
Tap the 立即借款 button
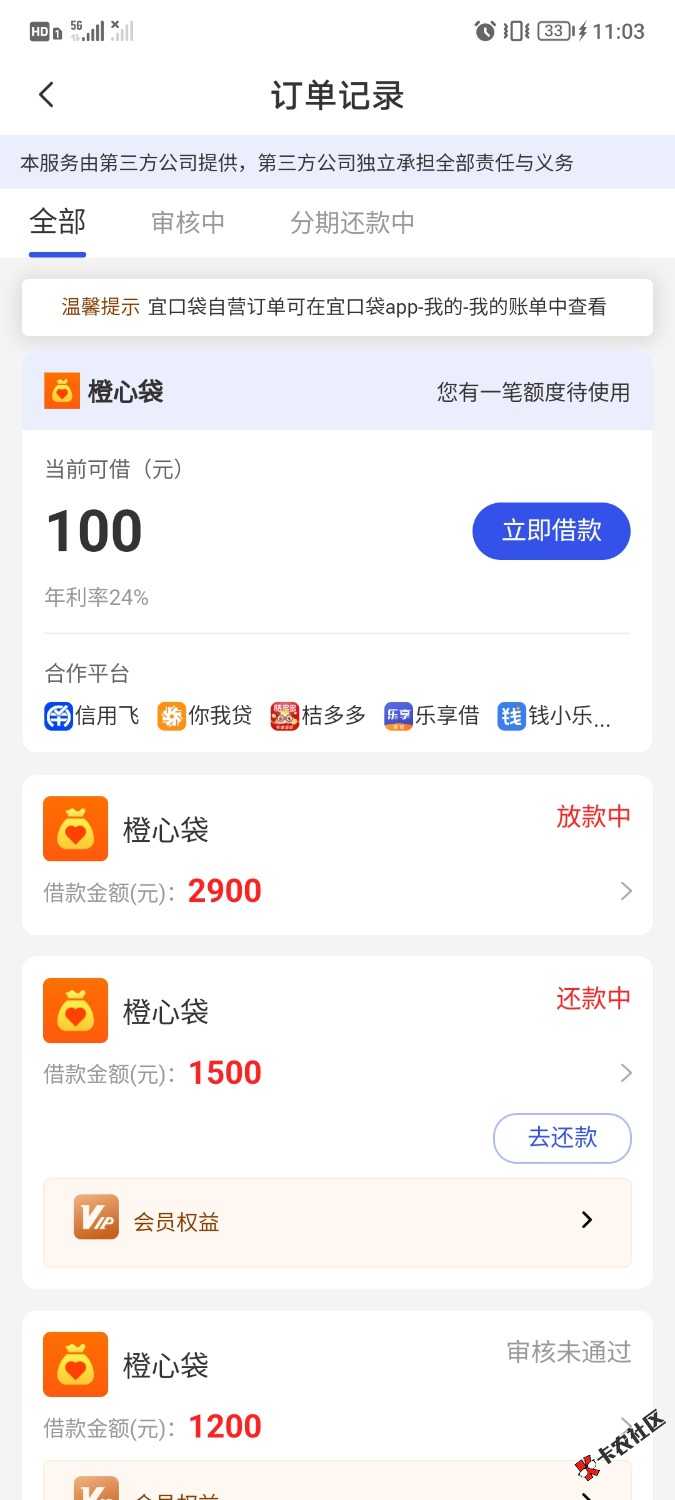(x=551, y=531)
